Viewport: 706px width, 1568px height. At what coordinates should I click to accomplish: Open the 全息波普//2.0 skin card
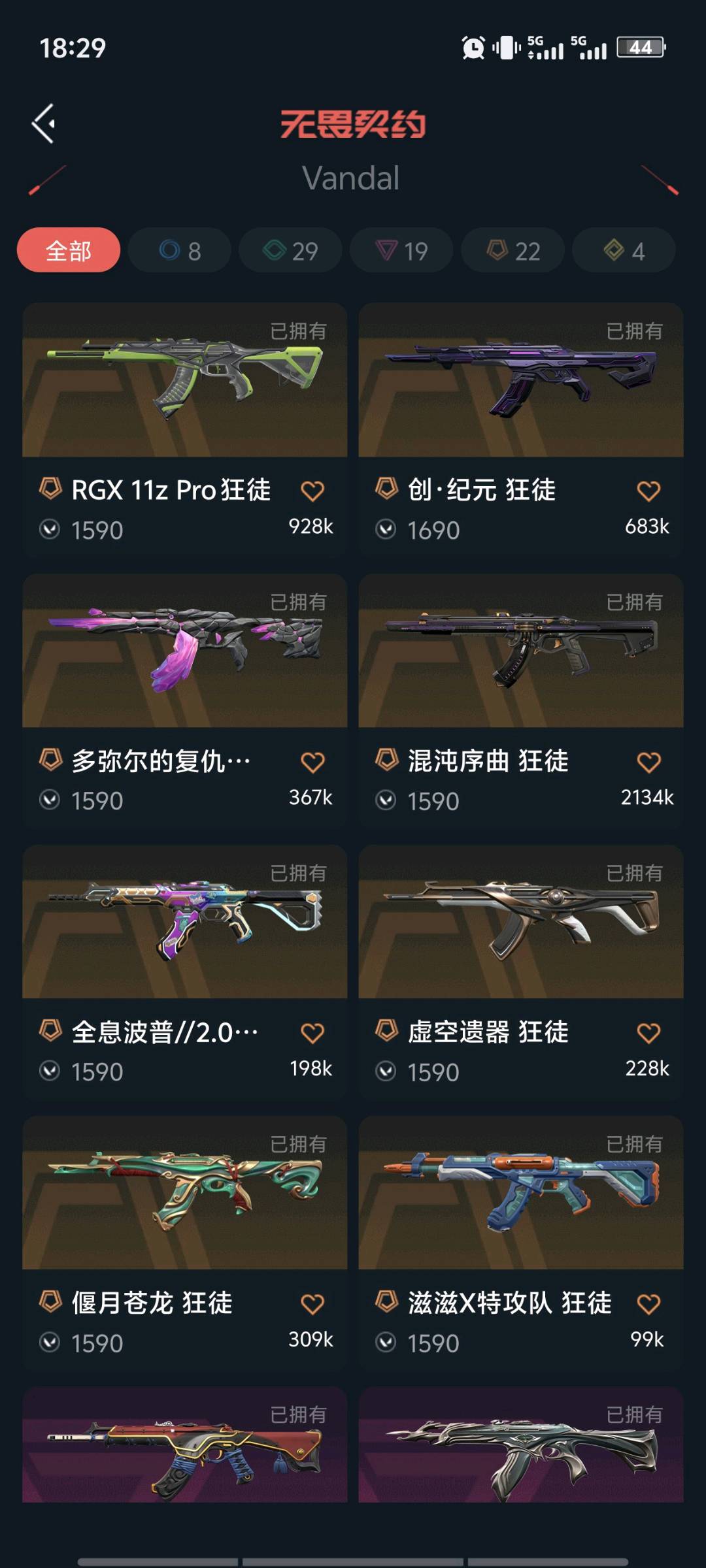[x=184, y=972]
